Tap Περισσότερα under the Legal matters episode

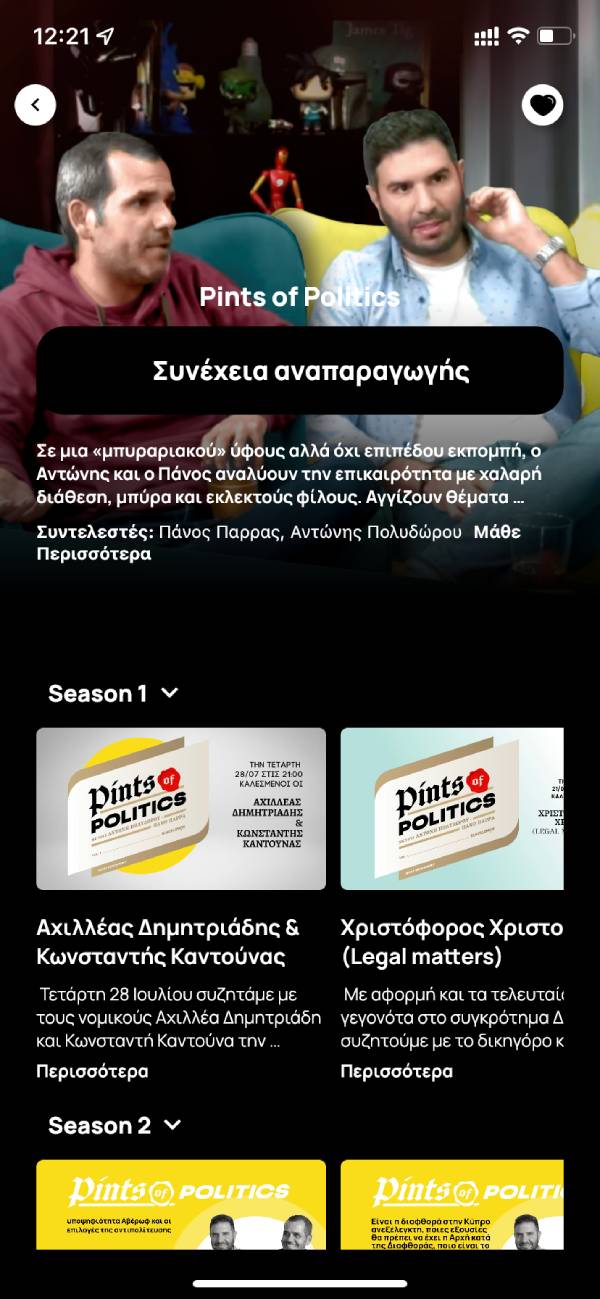coord(396,1071)
